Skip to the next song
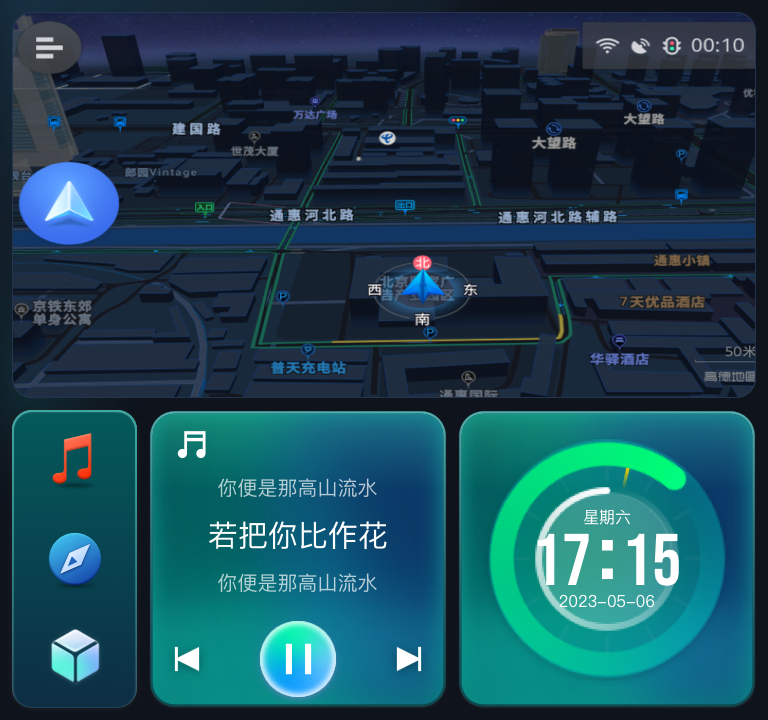 [x=409, y=659]
